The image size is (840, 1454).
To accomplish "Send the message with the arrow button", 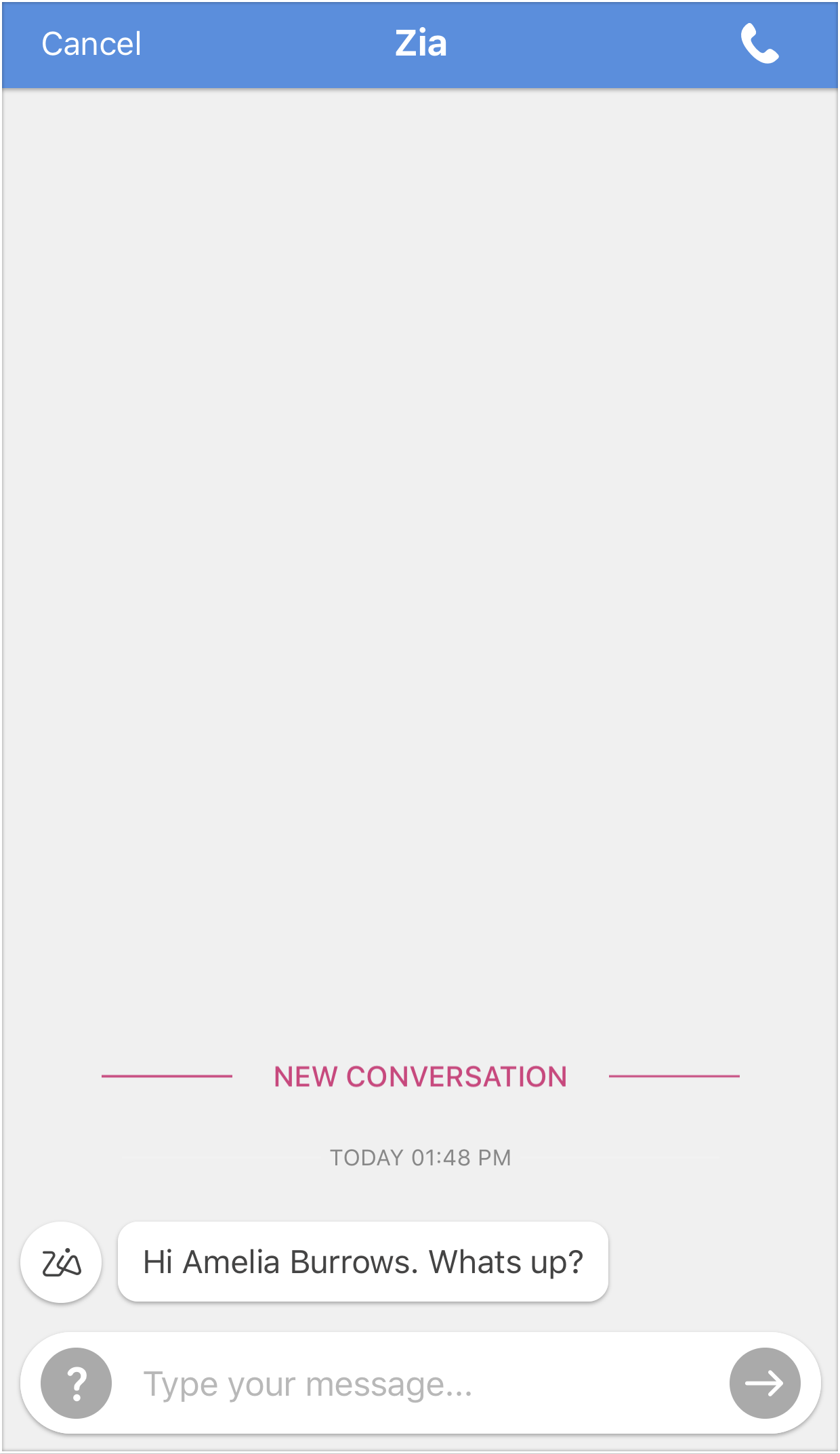I will pos(765,1383).
